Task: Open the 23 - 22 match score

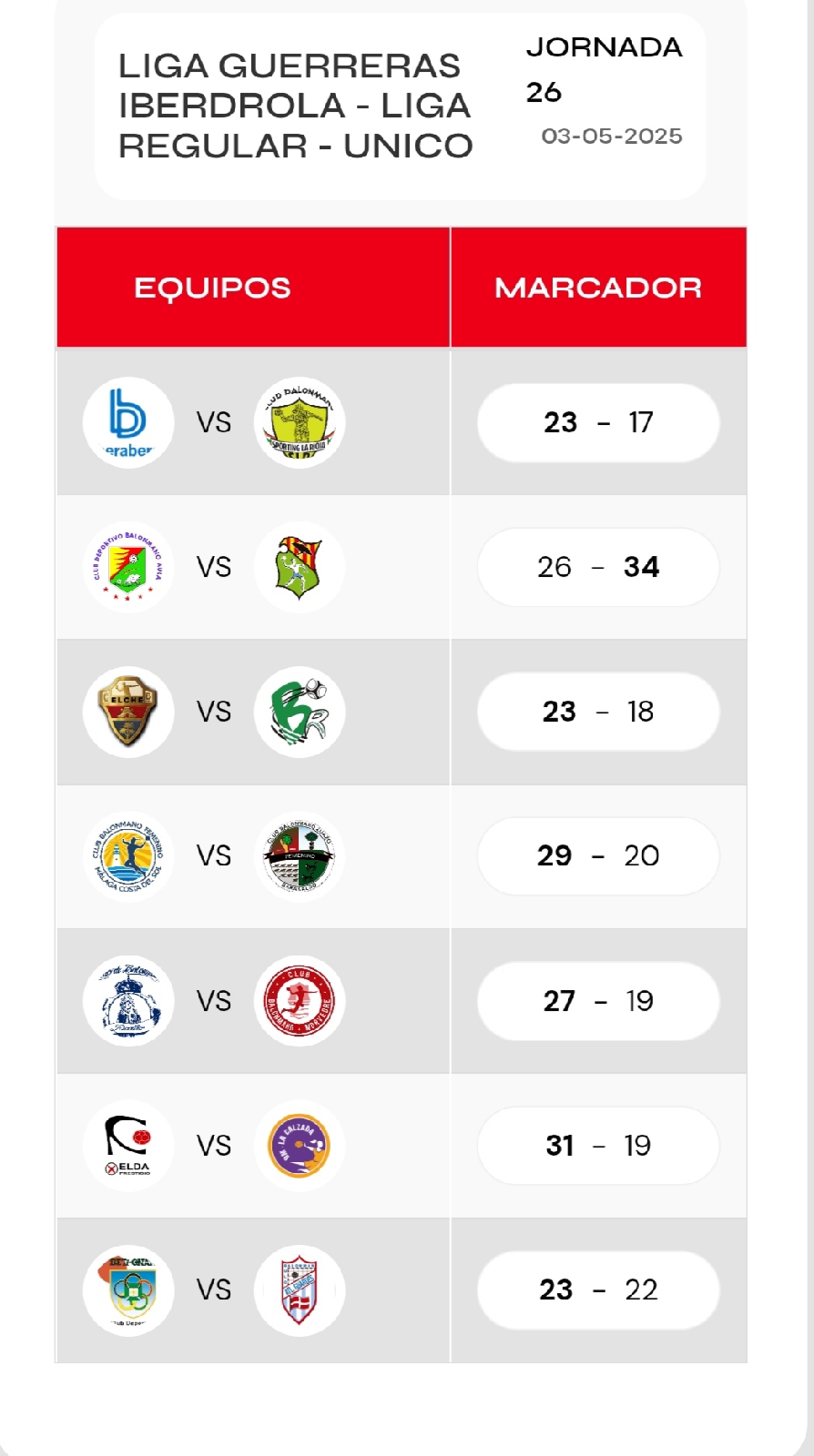Action: [598, 1290]
